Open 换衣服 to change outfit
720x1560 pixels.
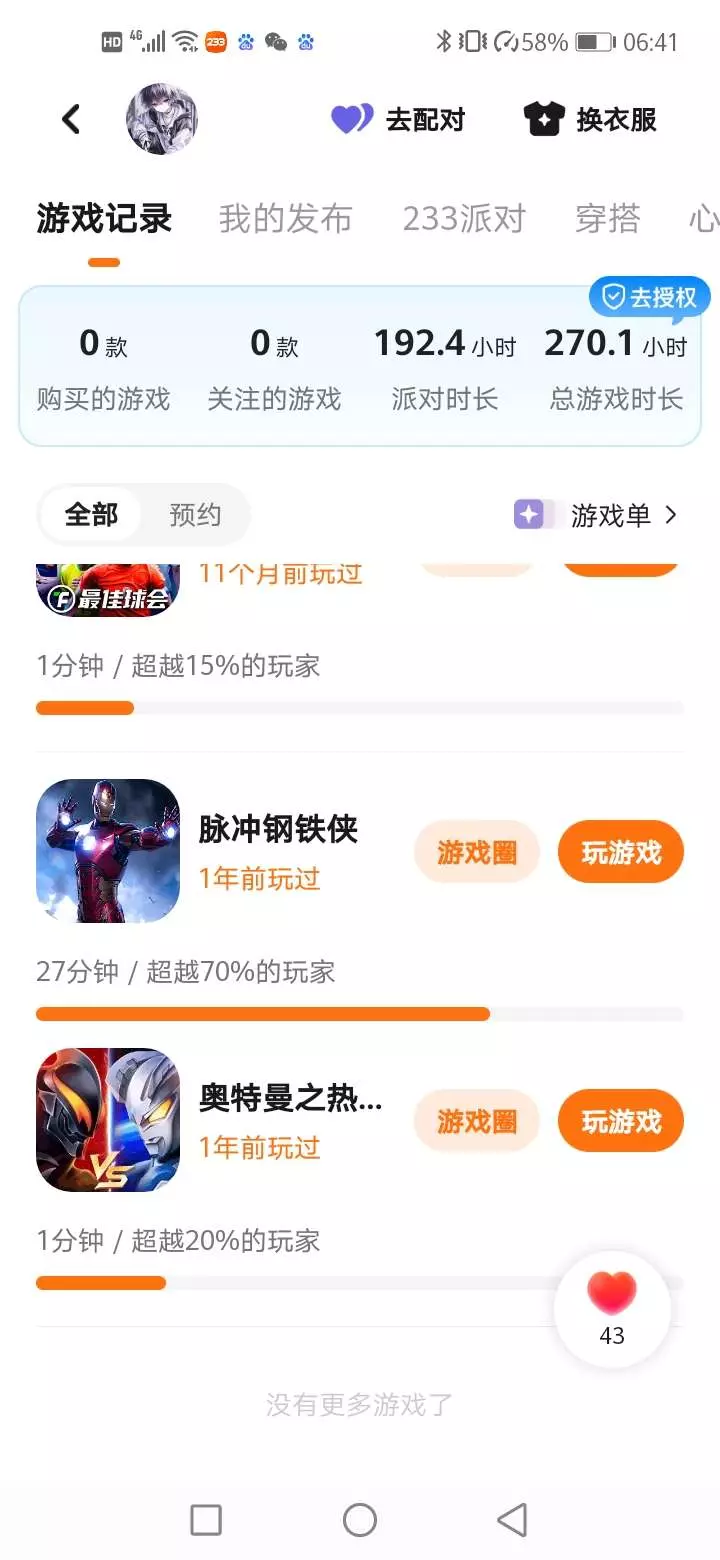point(591,120)
